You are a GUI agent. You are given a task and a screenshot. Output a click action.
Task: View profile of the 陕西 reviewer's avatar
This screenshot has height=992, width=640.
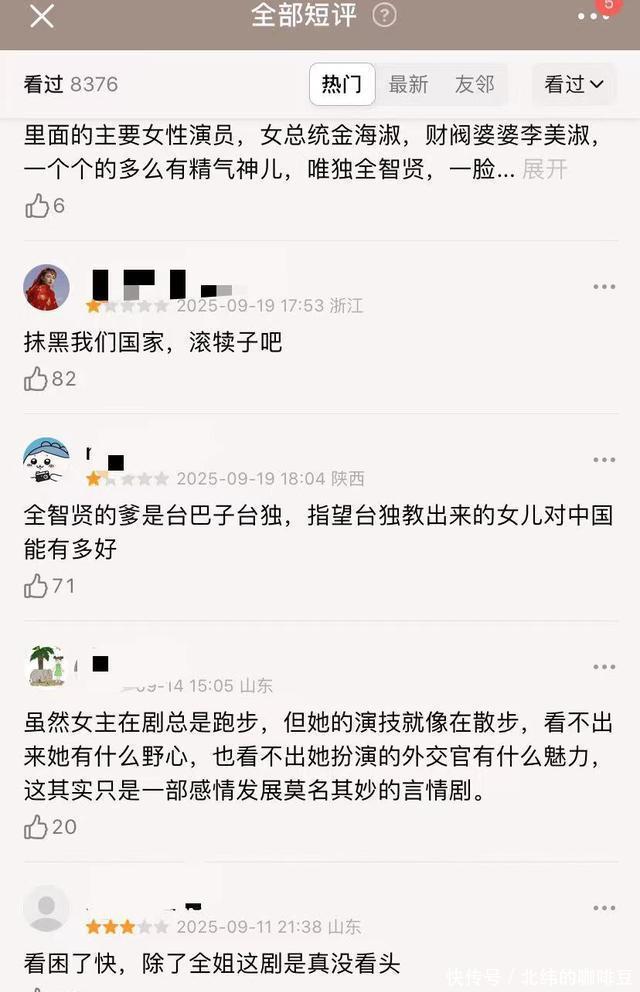(x=46, y=461)
